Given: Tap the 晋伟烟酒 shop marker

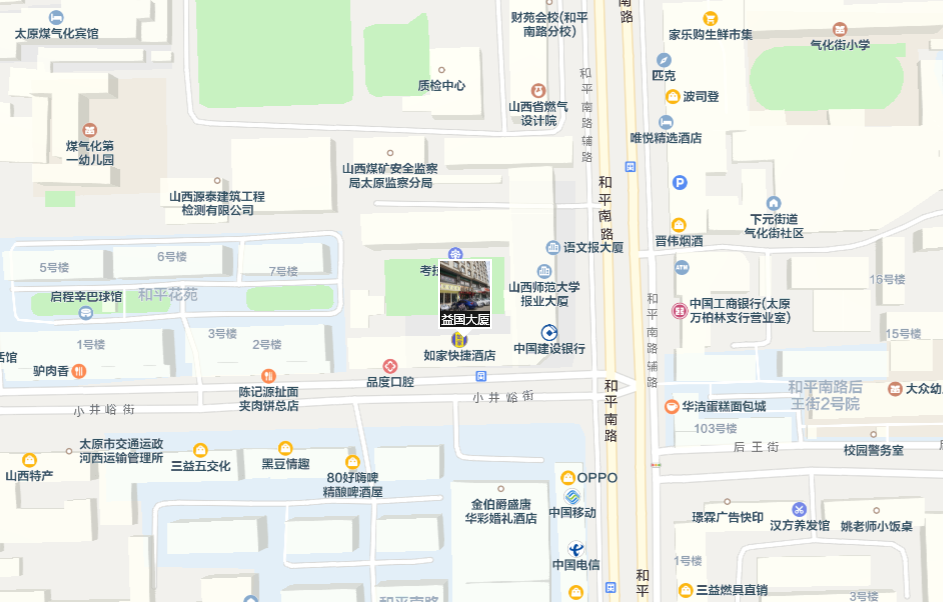Looking at the screenshot, I should pos(679,225).
